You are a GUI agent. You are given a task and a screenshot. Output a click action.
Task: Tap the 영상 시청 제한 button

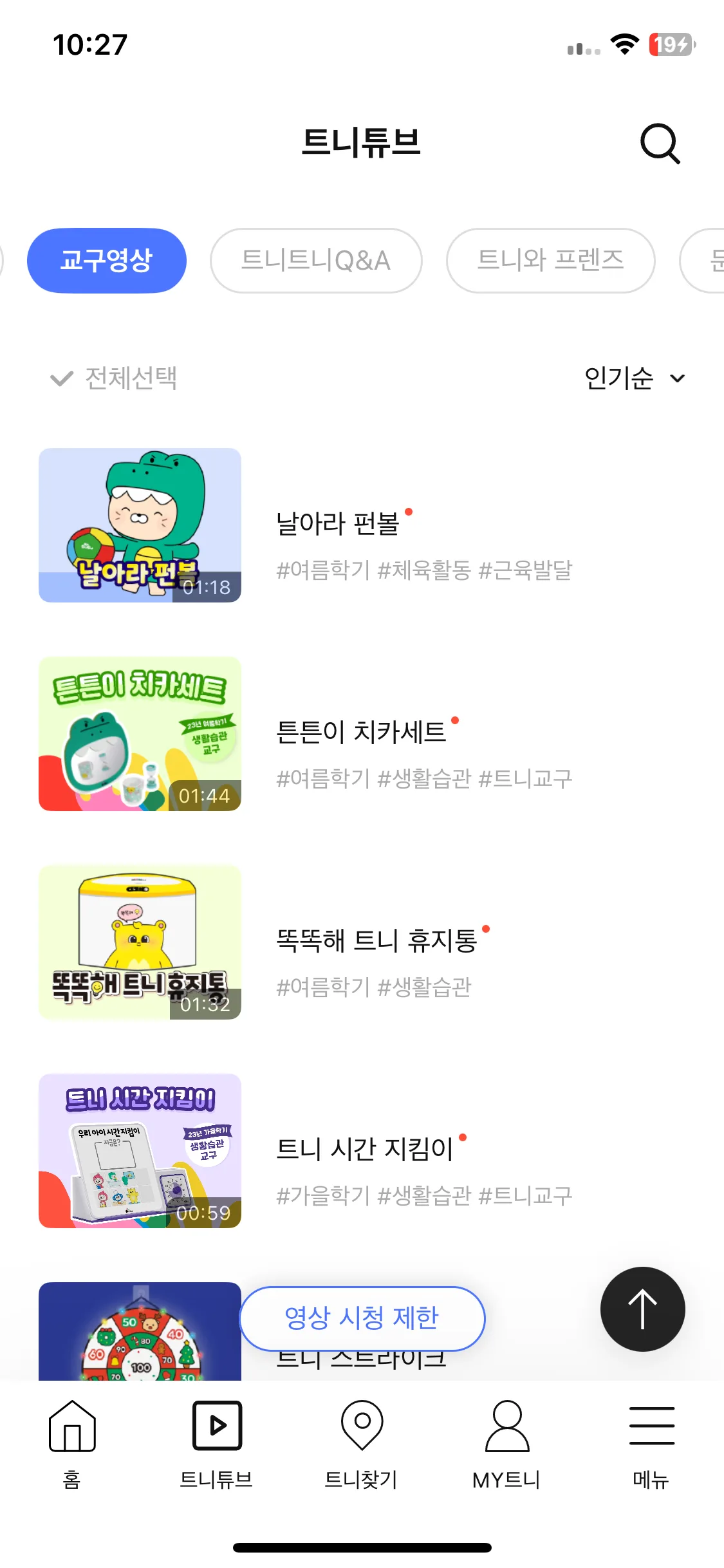(x=362, y=1318)
